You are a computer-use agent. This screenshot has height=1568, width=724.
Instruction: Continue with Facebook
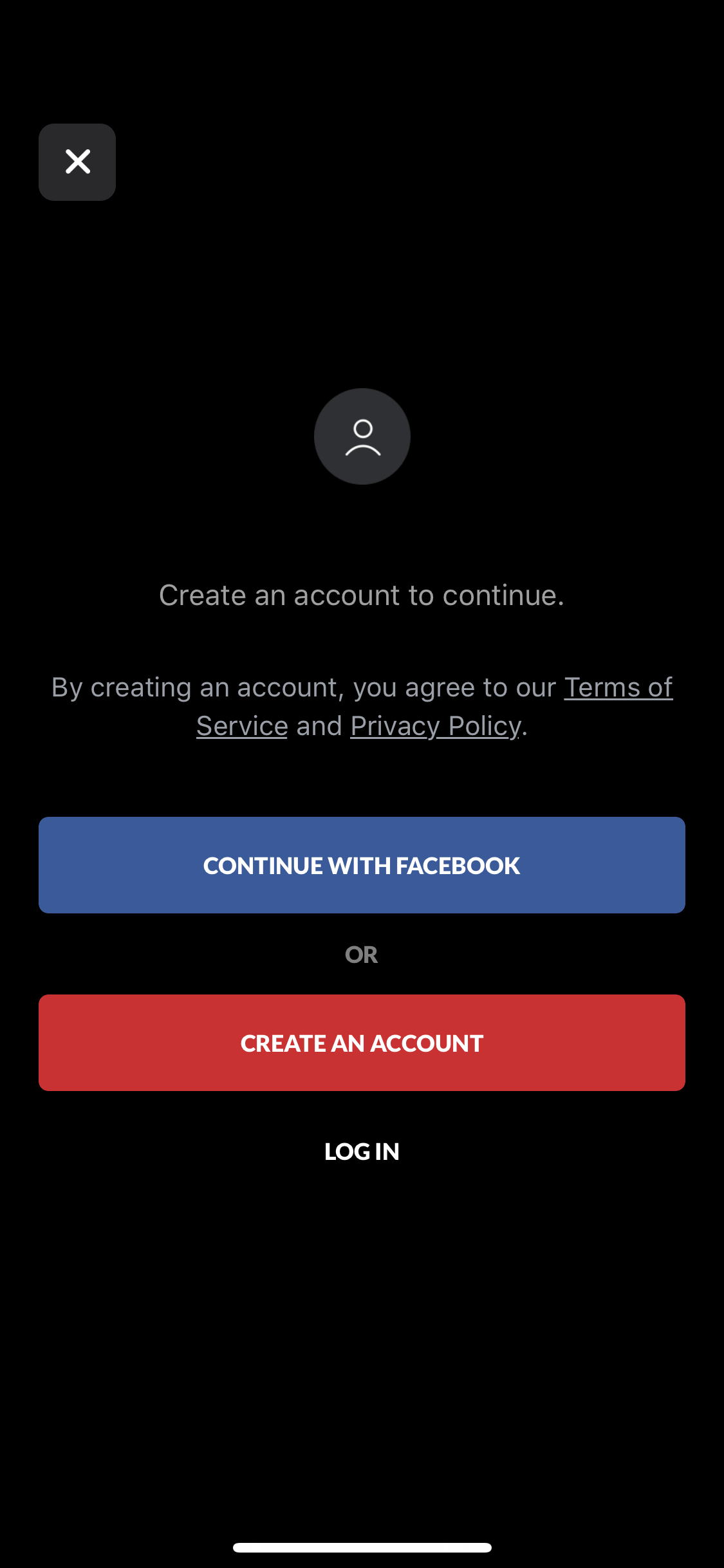(362, 865)
